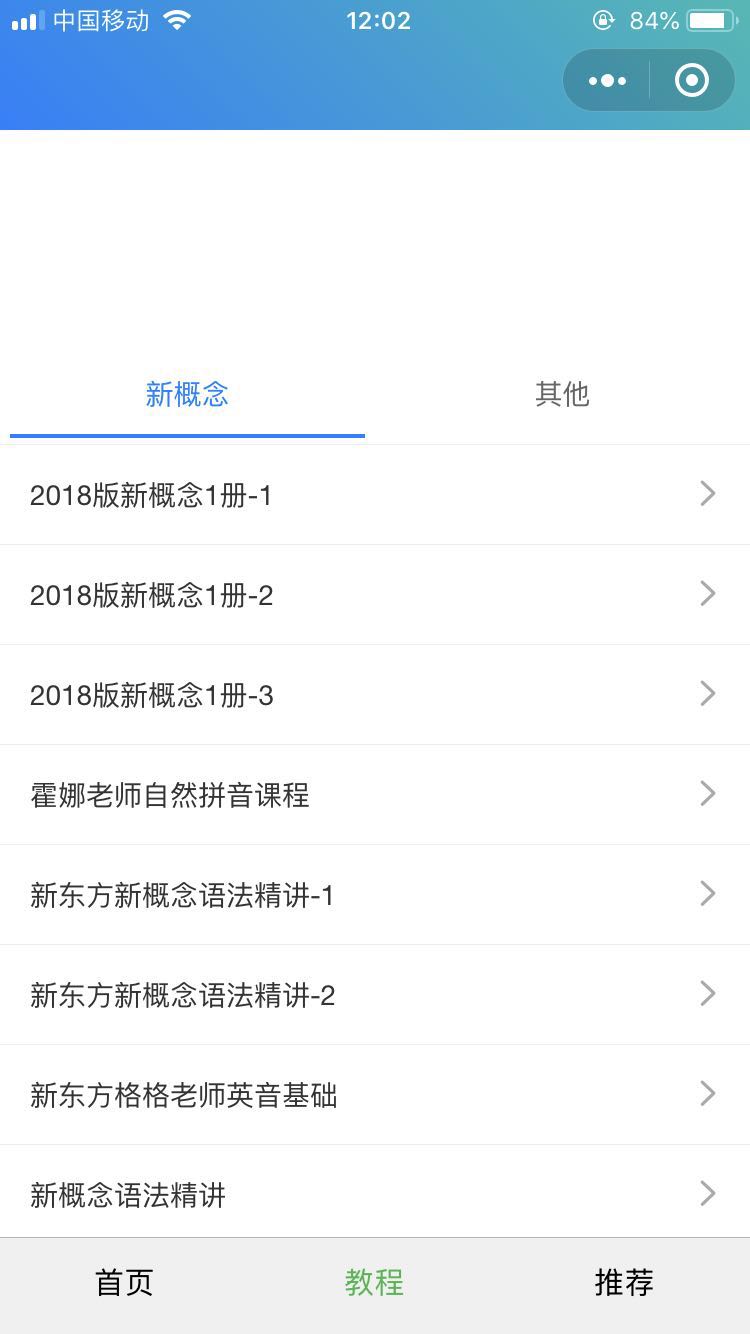Viewport: 750px width, 1334px height.
Task: Open the mini program more-options menu
Action: point(607,80)
